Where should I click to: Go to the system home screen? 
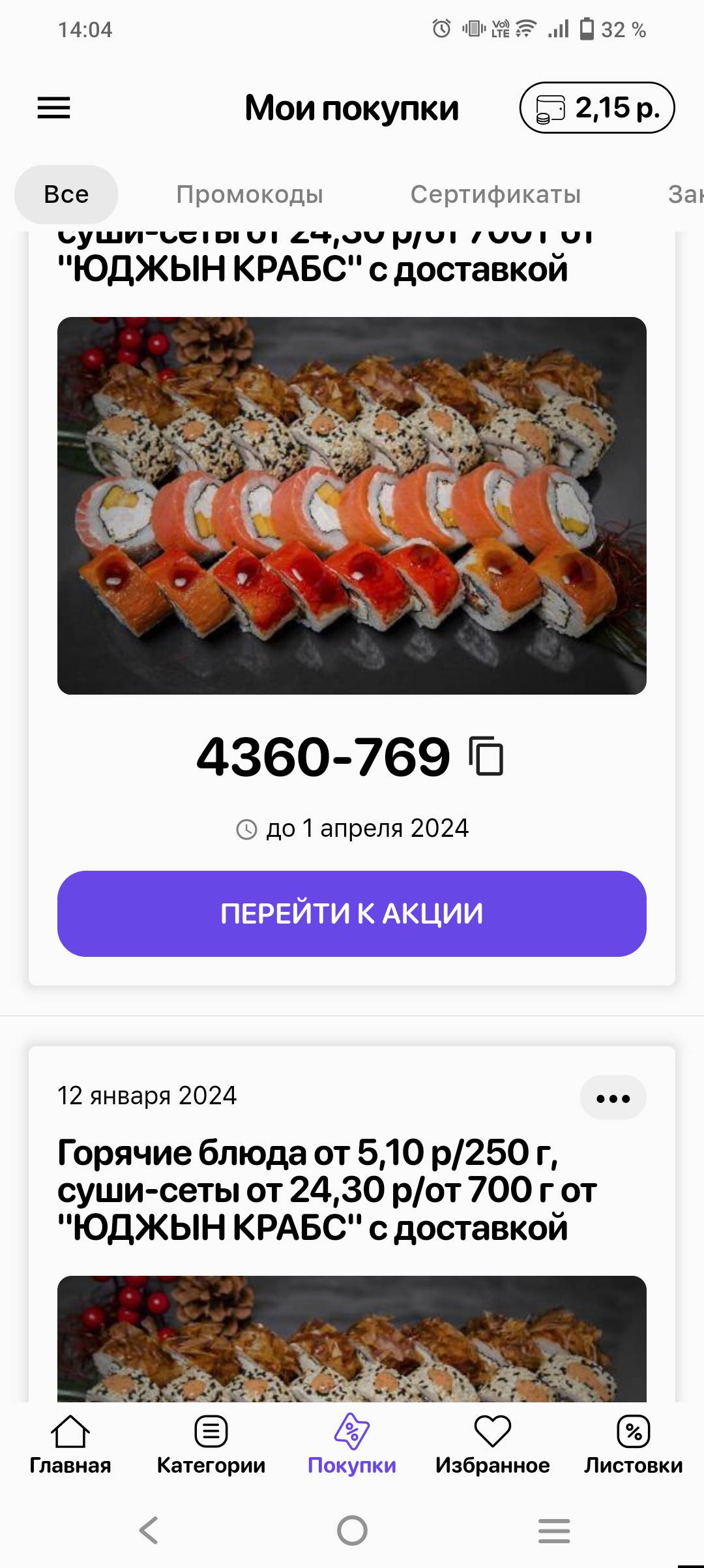coord(352,1530)
